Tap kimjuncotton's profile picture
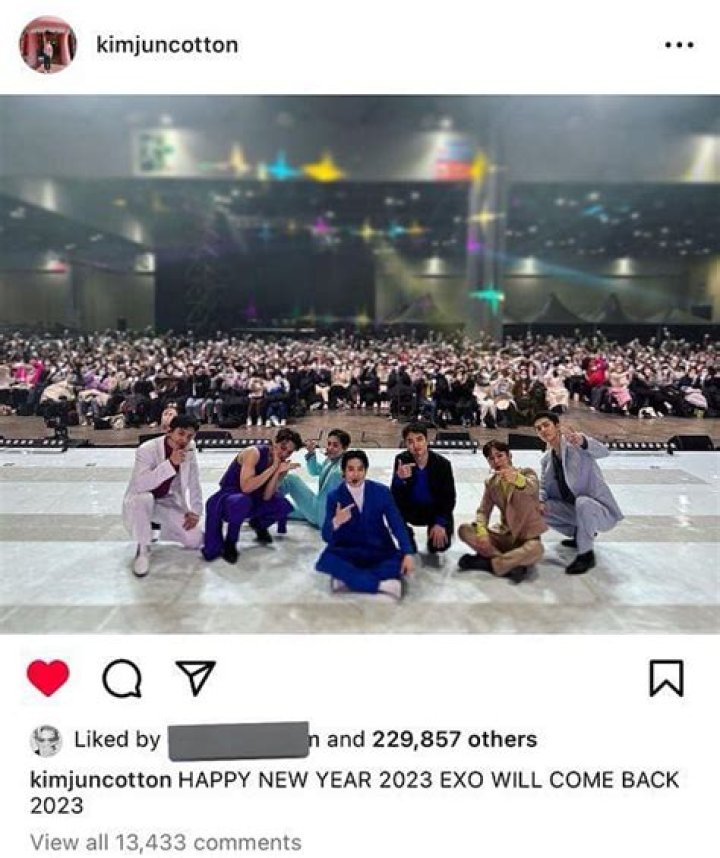Screen dimensions: 720x858 (x=48, y=42)
